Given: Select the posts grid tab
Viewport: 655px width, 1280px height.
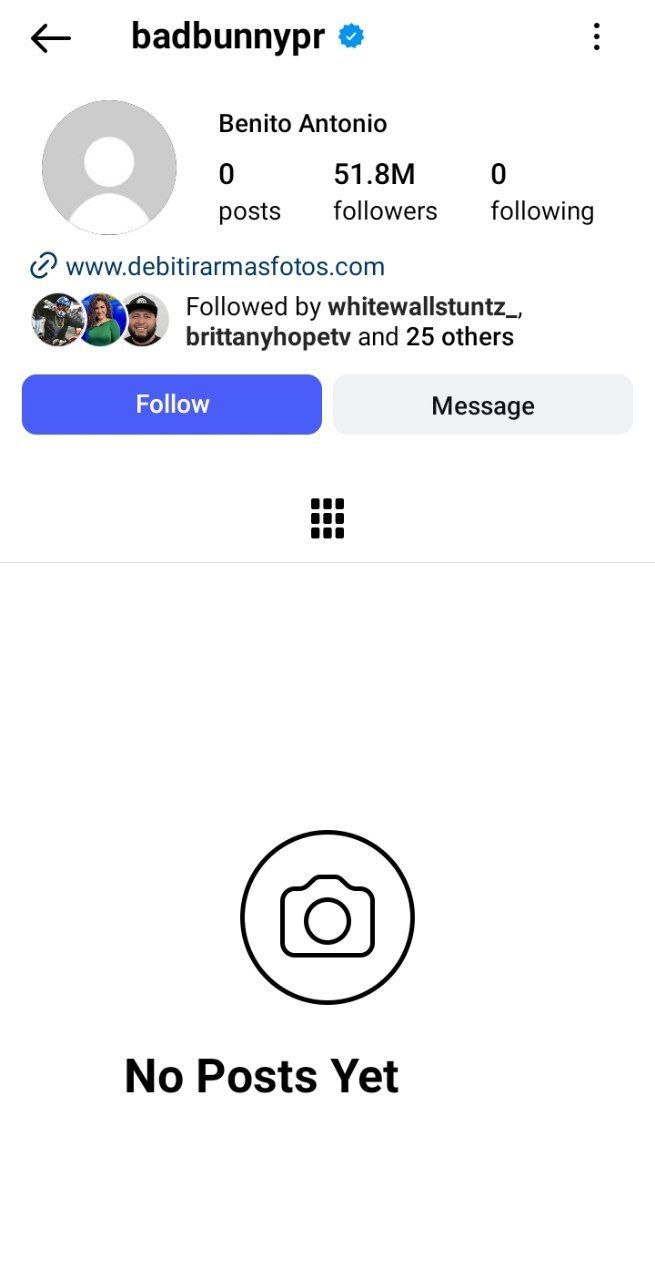Looking at the screenshot, I should click(x=327, y=518).
